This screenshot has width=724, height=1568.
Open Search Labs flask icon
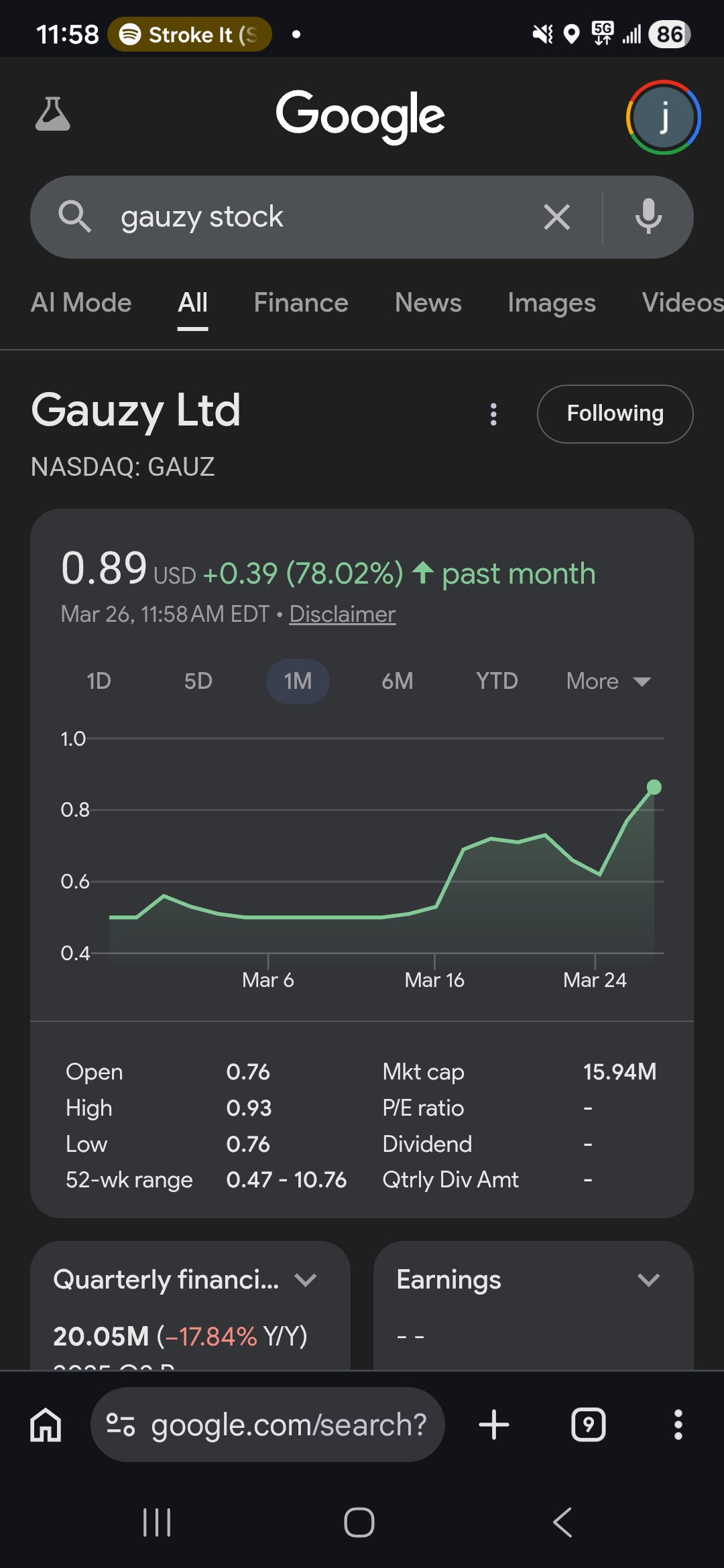[x=52, y=115]
